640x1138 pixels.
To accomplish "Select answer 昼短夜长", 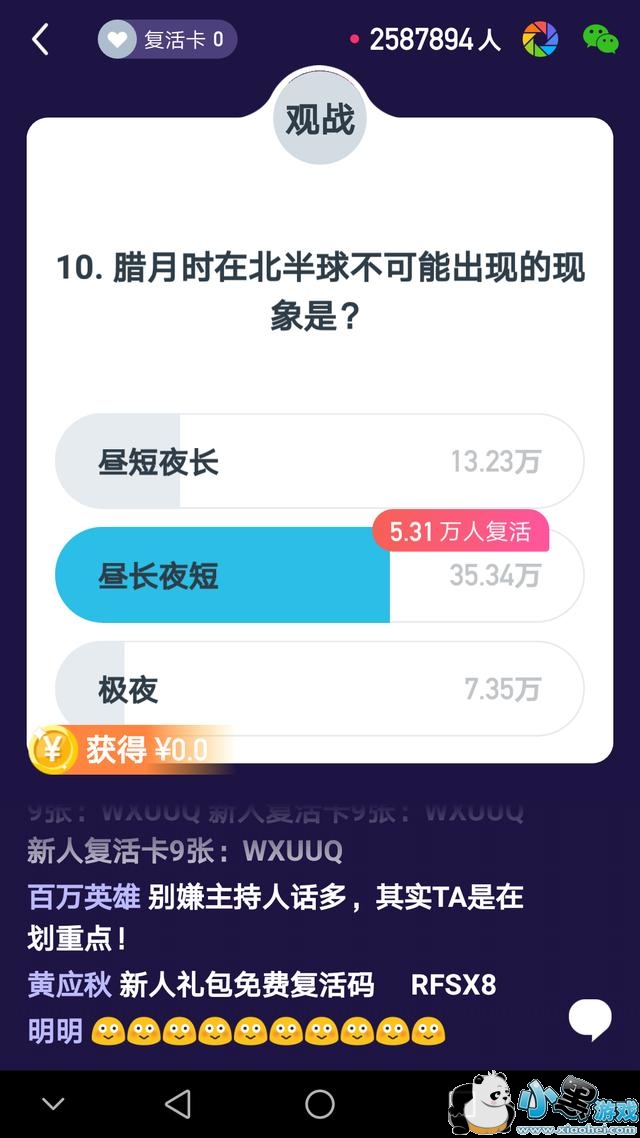I will [319, 462].
